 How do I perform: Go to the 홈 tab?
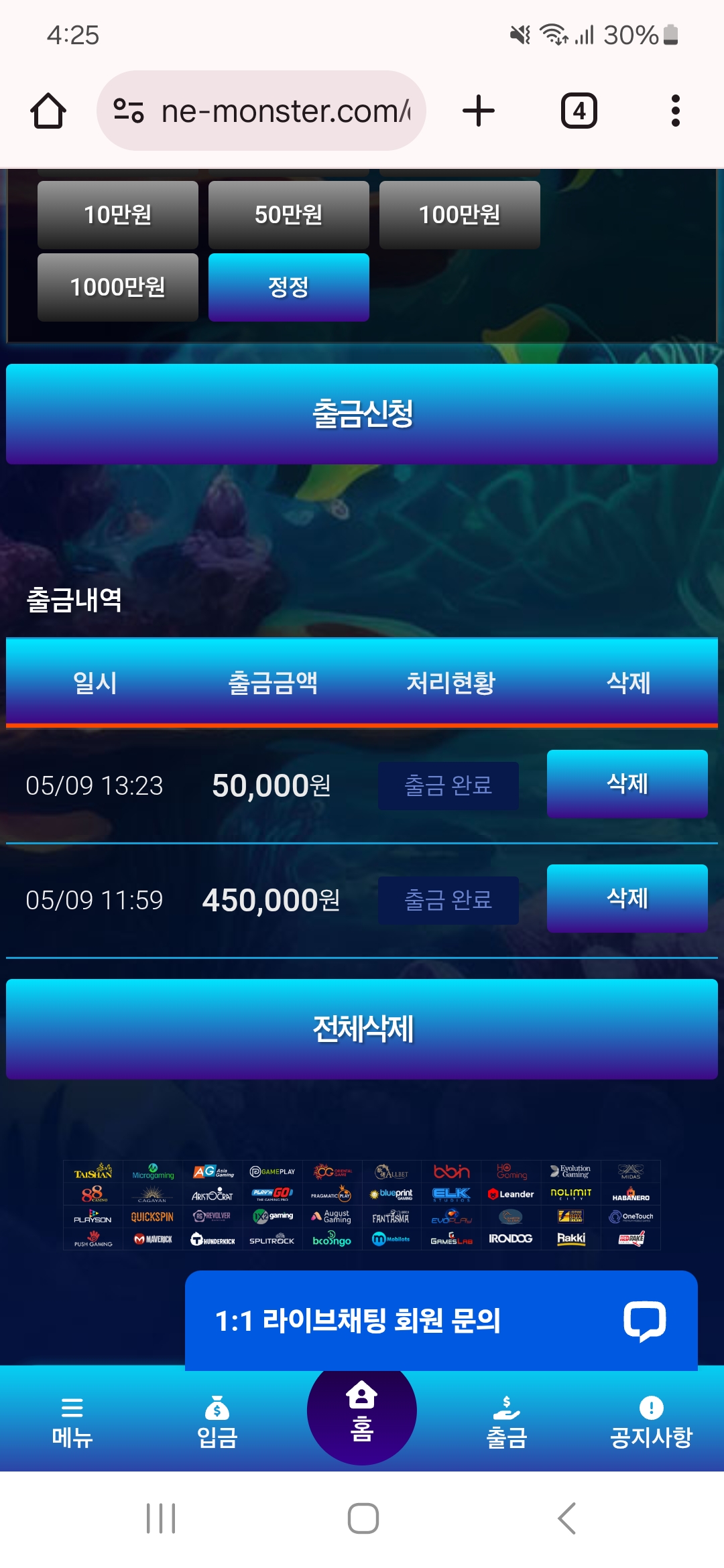tap(362, 1413)
